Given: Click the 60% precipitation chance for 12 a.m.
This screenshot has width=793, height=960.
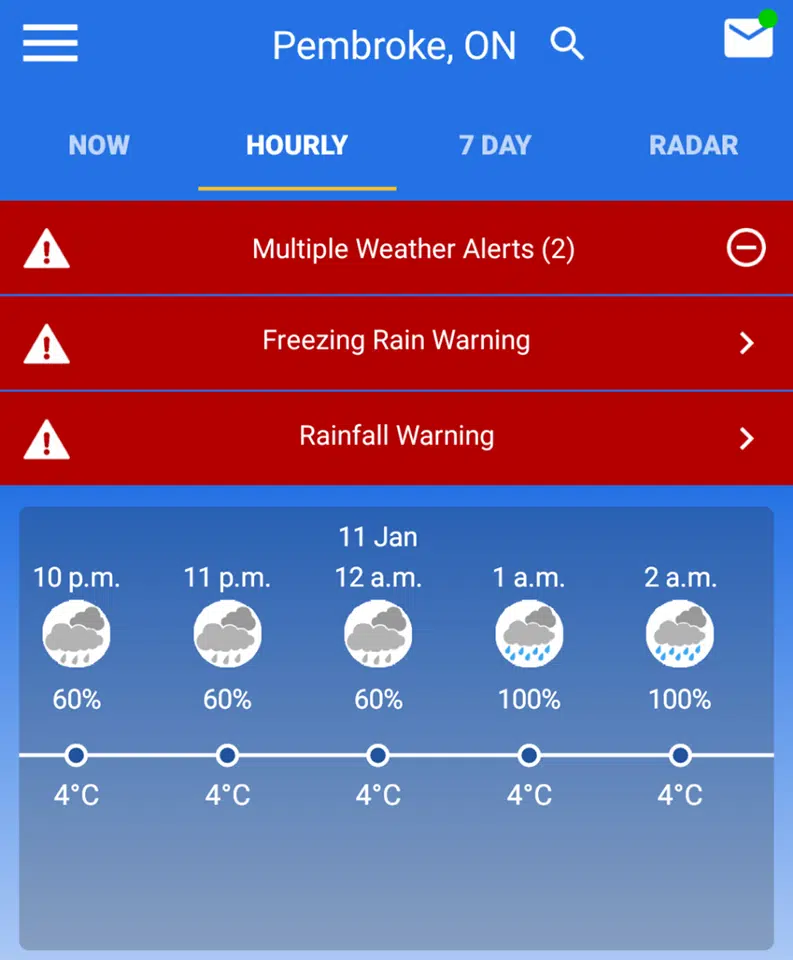Looking at the screenshot, I should (x=378, y=699).
